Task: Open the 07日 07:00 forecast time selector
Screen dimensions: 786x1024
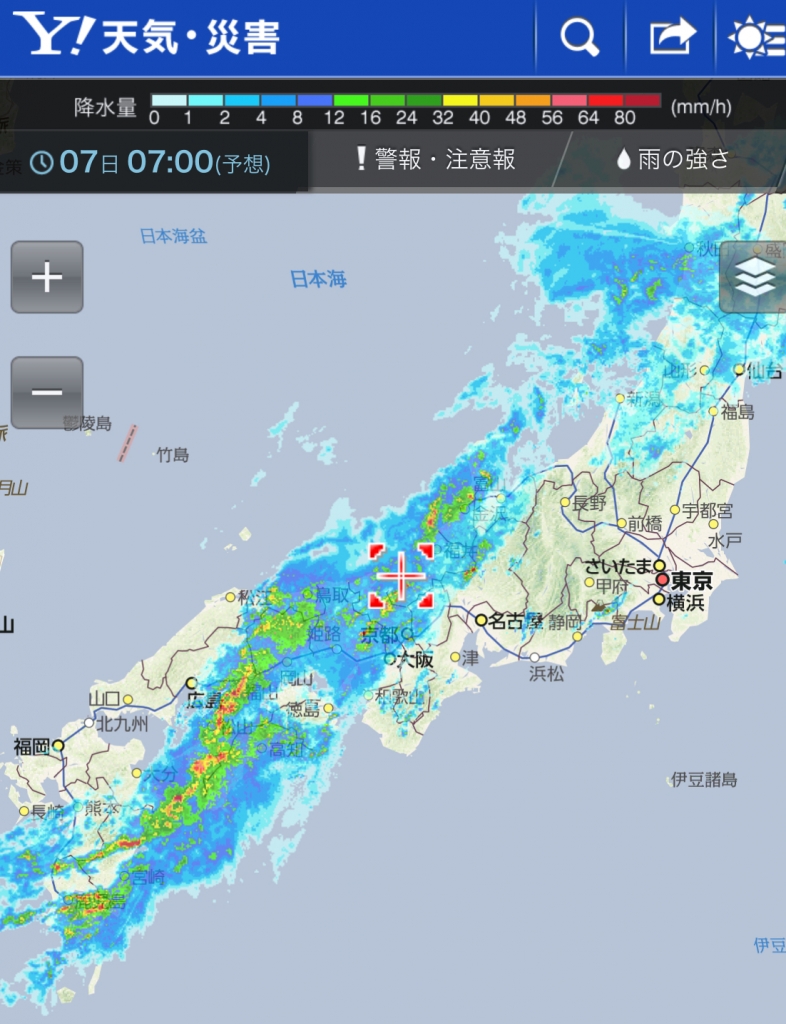Action: [150, 162]
